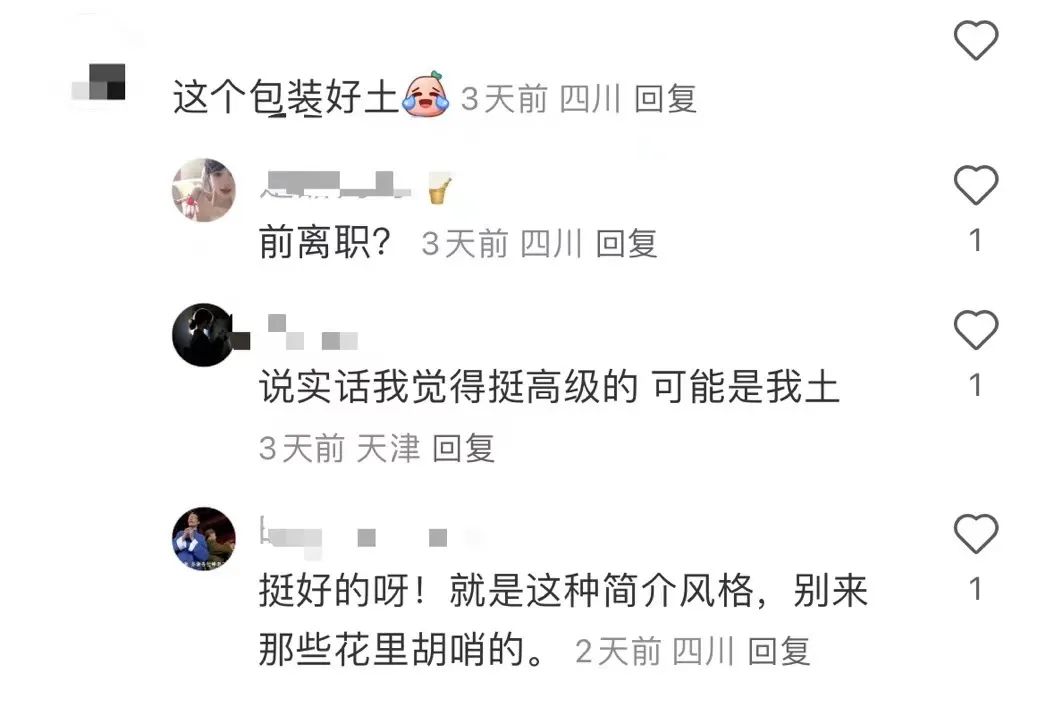Reply to the comment from 天津
Viewport: 1046px width, 705px height.
[463, 448]
